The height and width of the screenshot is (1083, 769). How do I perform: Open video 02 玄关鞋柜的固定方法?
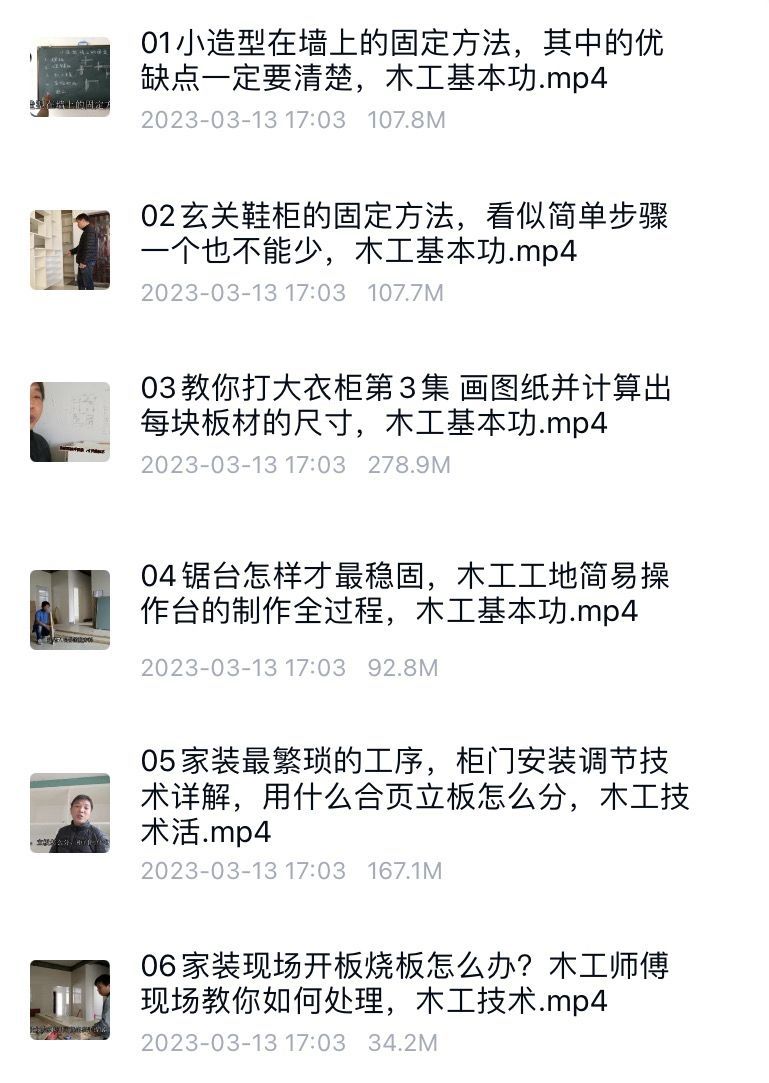point(402,234)
